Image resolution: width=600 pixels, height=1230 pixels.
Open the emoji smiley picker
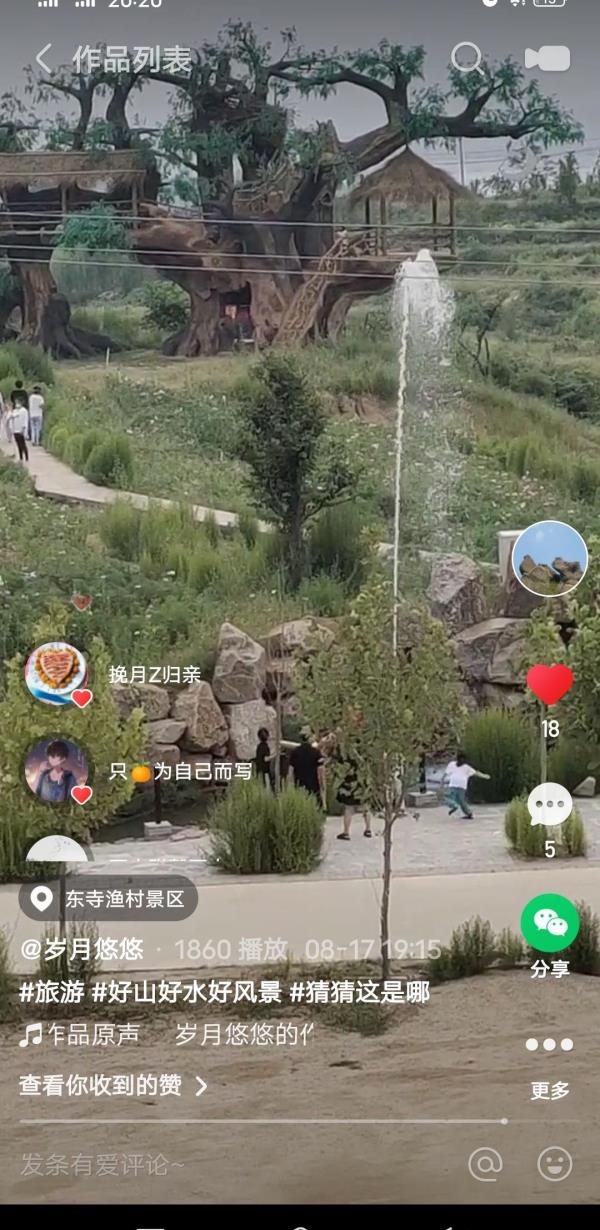click(555, 1164)
